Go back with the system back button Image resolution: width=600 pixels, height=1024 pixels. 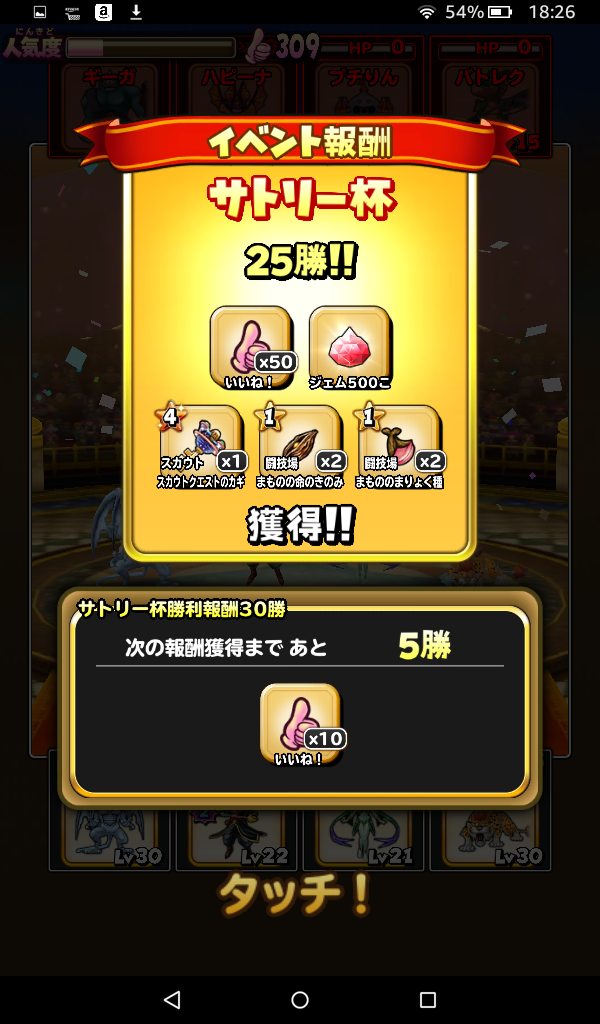coord(172,999)
